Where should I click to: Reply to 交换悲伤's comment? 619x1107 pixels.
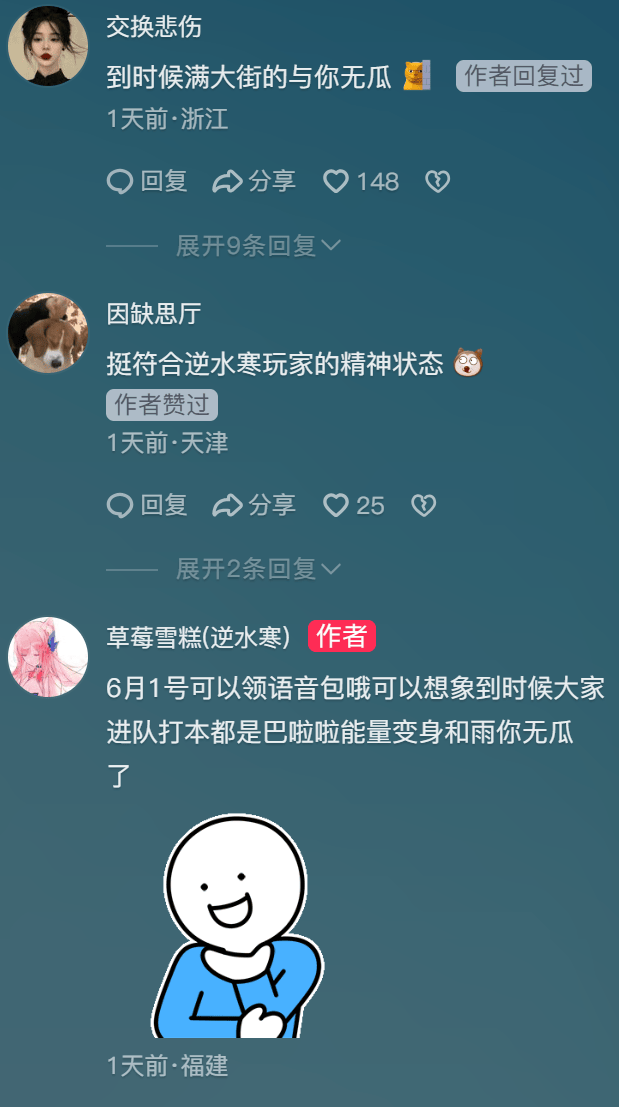(148, 181)
